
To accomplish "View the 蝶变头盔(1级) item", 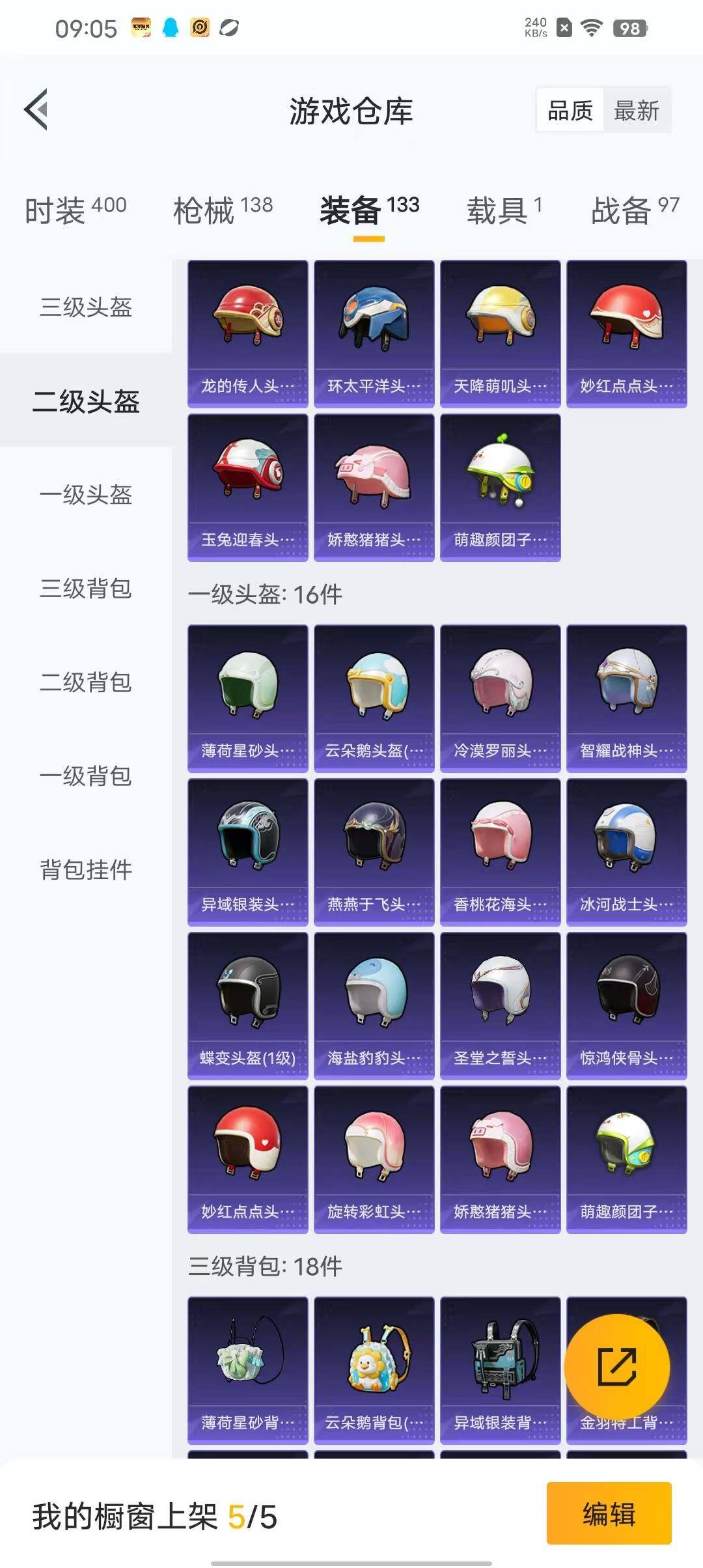I will tap(248, 1005).
